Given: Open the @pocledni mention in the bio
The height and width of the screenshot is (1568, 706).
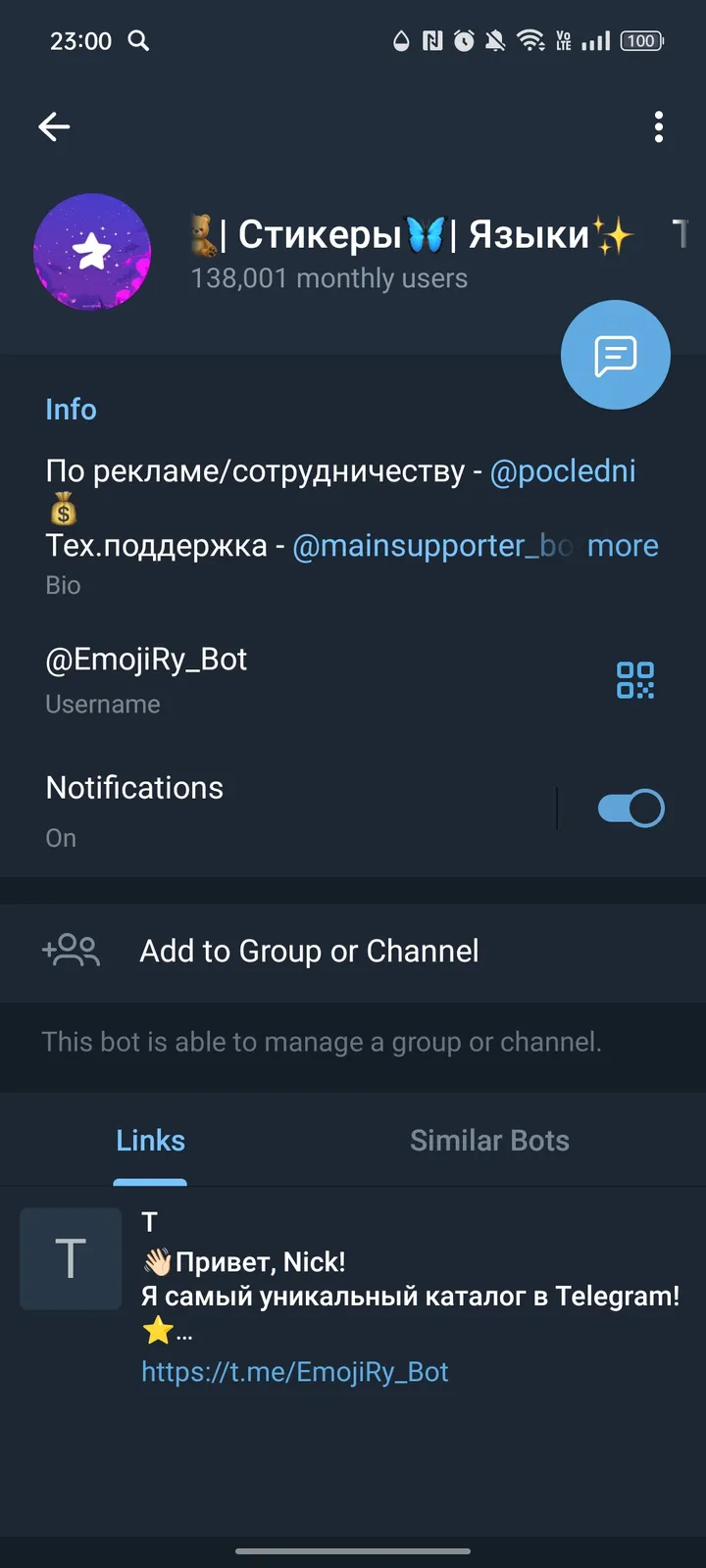Looking at the screenshot, I should (x=563, y=470).
